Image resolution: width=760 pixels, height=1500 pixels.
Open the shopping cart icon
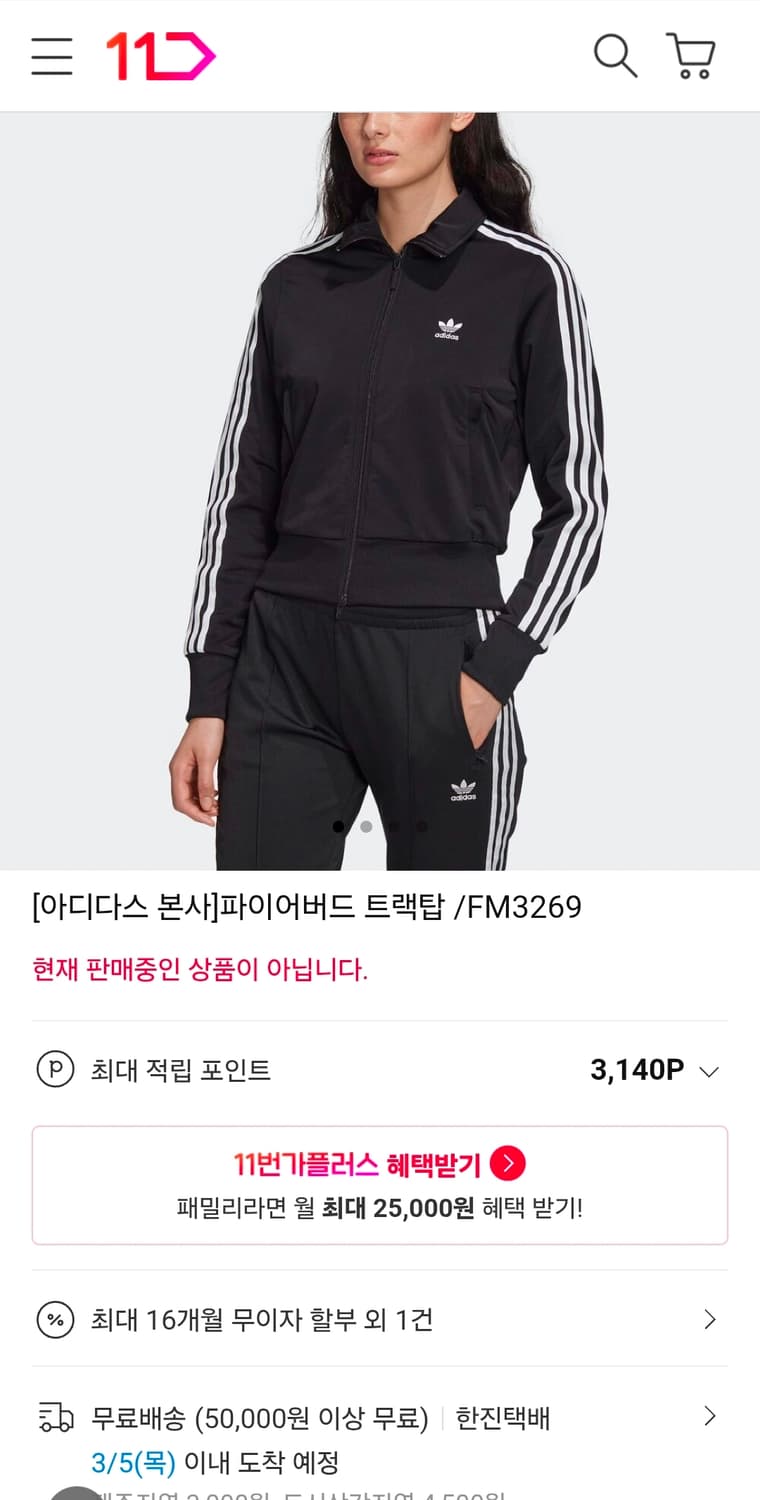click(x=692, y=57)
